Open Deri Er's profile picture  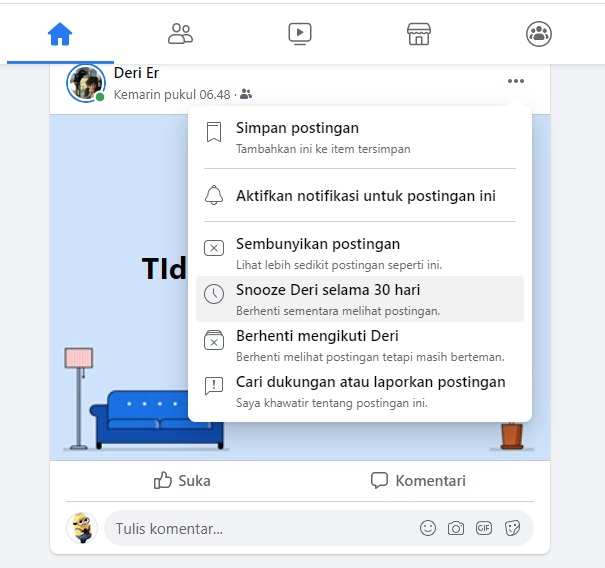(86, 83)
